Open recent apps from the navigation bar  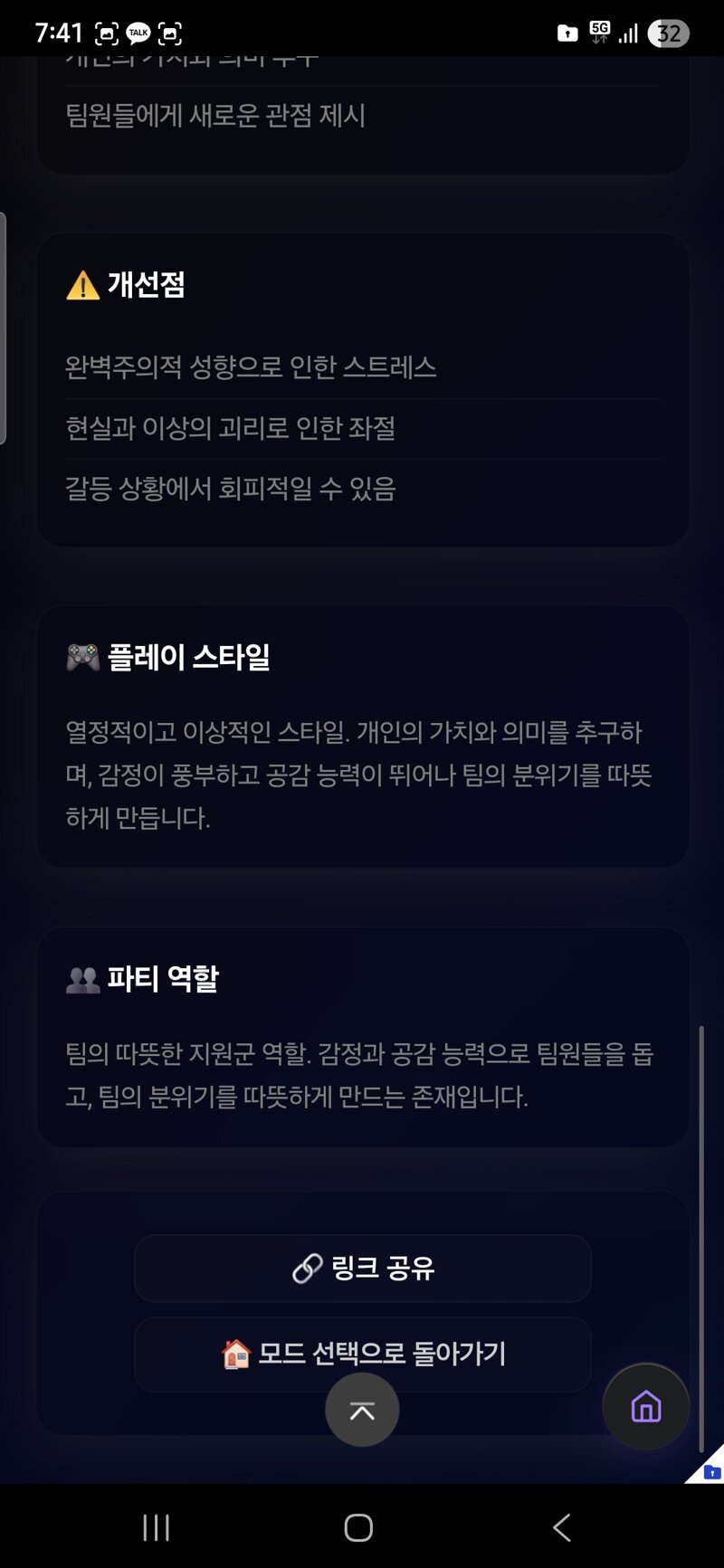[157, 1527]
